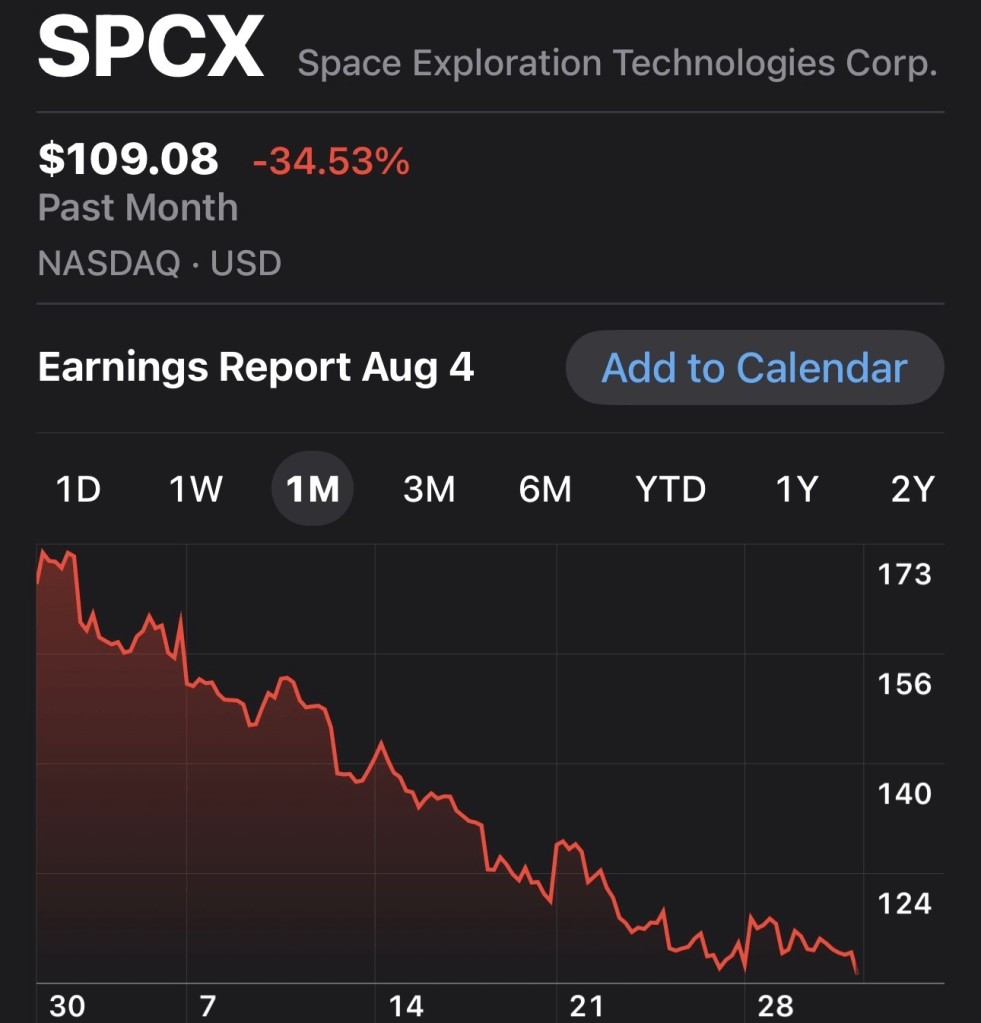Switch to the 6M range
Screen dimensions: 981x1023
point(545,489)
